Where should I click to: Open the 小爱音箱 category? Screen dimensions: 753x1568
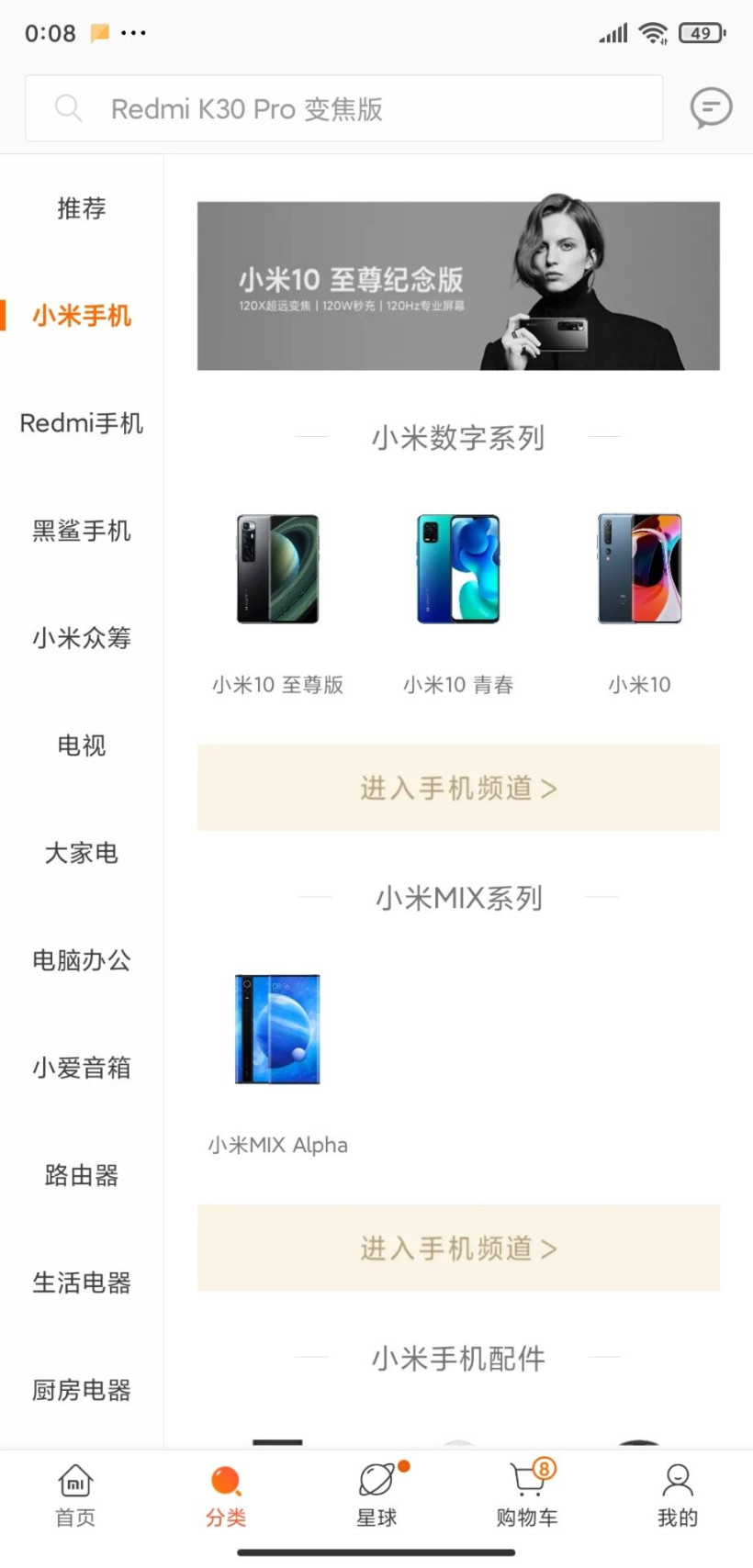[x=82, y=1068]
